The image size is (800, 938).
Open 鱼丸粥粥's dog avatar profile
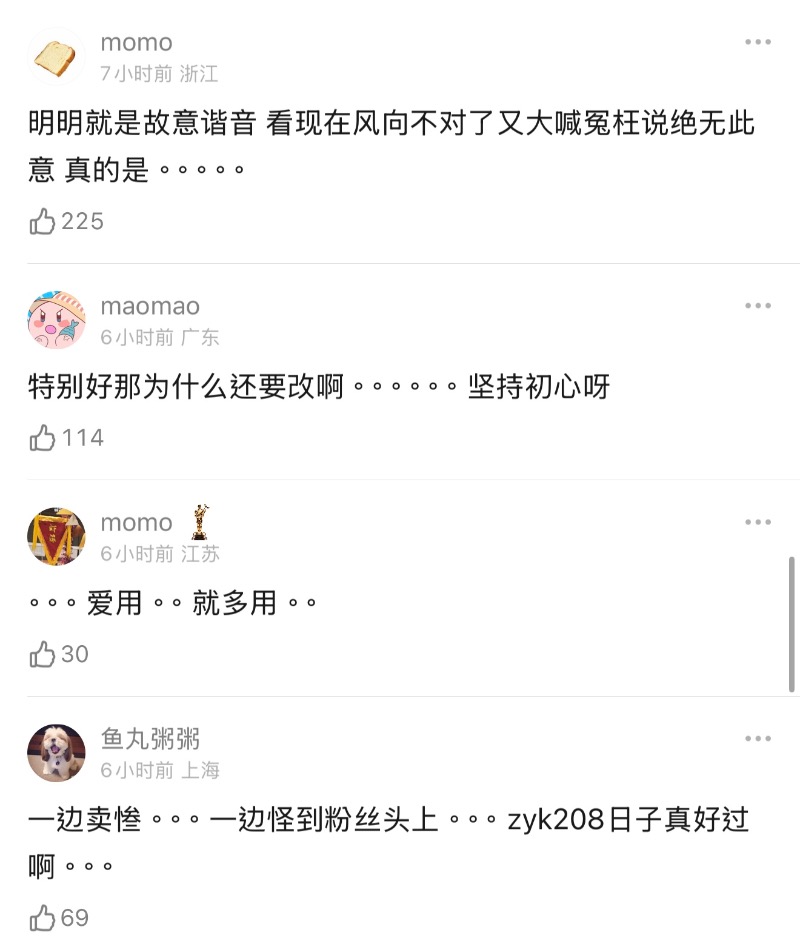point(56,753)
